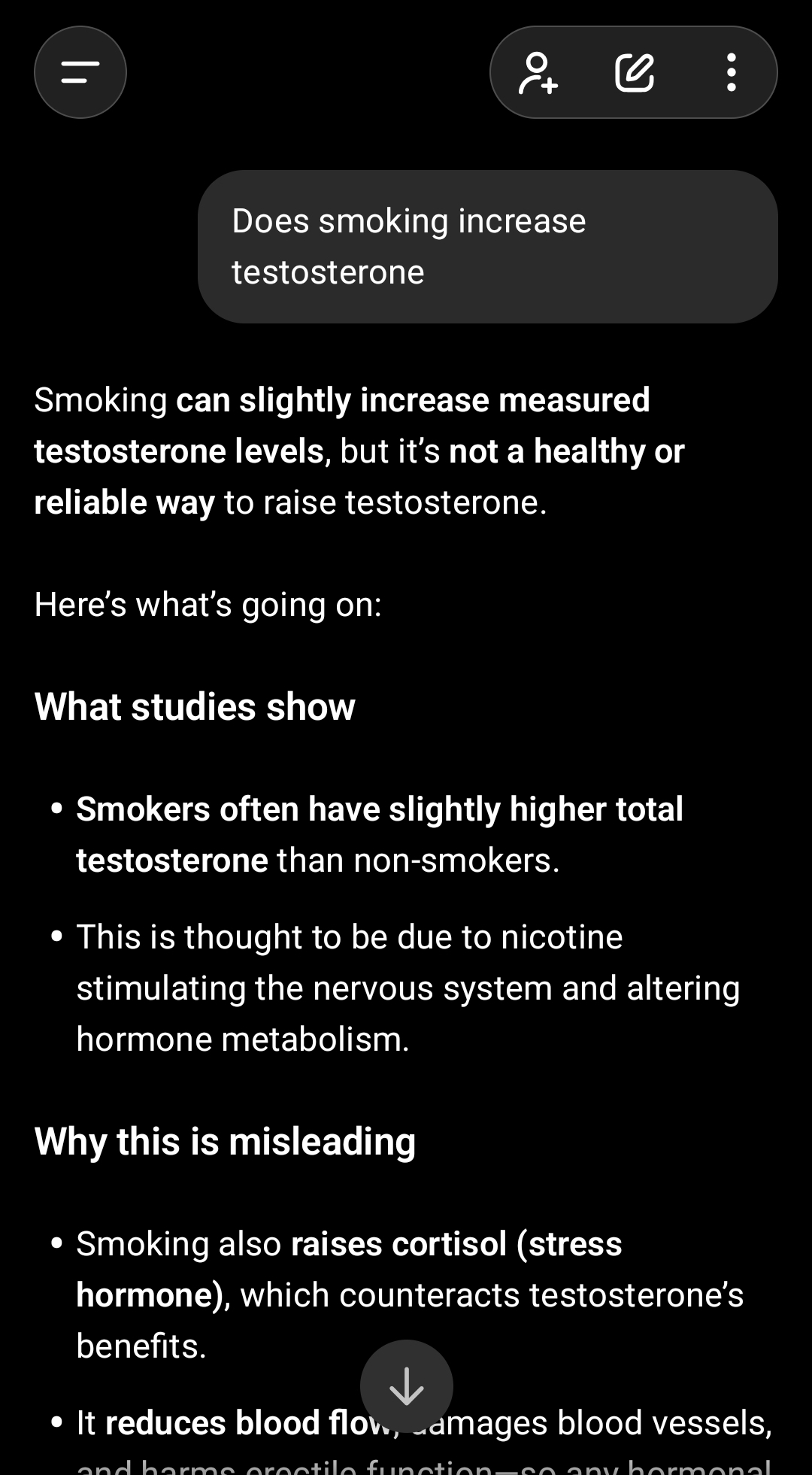Add people to this chat

pyautogui.click(x=538, y=73)
